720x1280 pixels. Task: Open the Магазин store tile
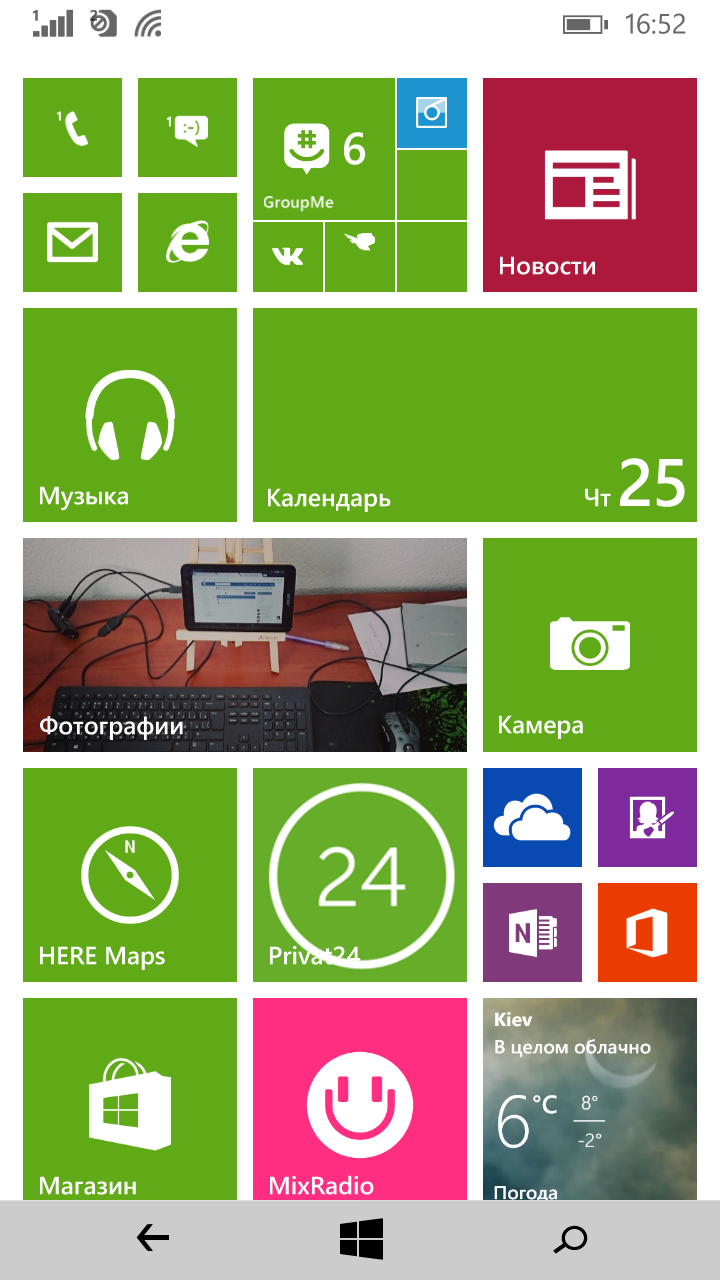click(130, 1099)
